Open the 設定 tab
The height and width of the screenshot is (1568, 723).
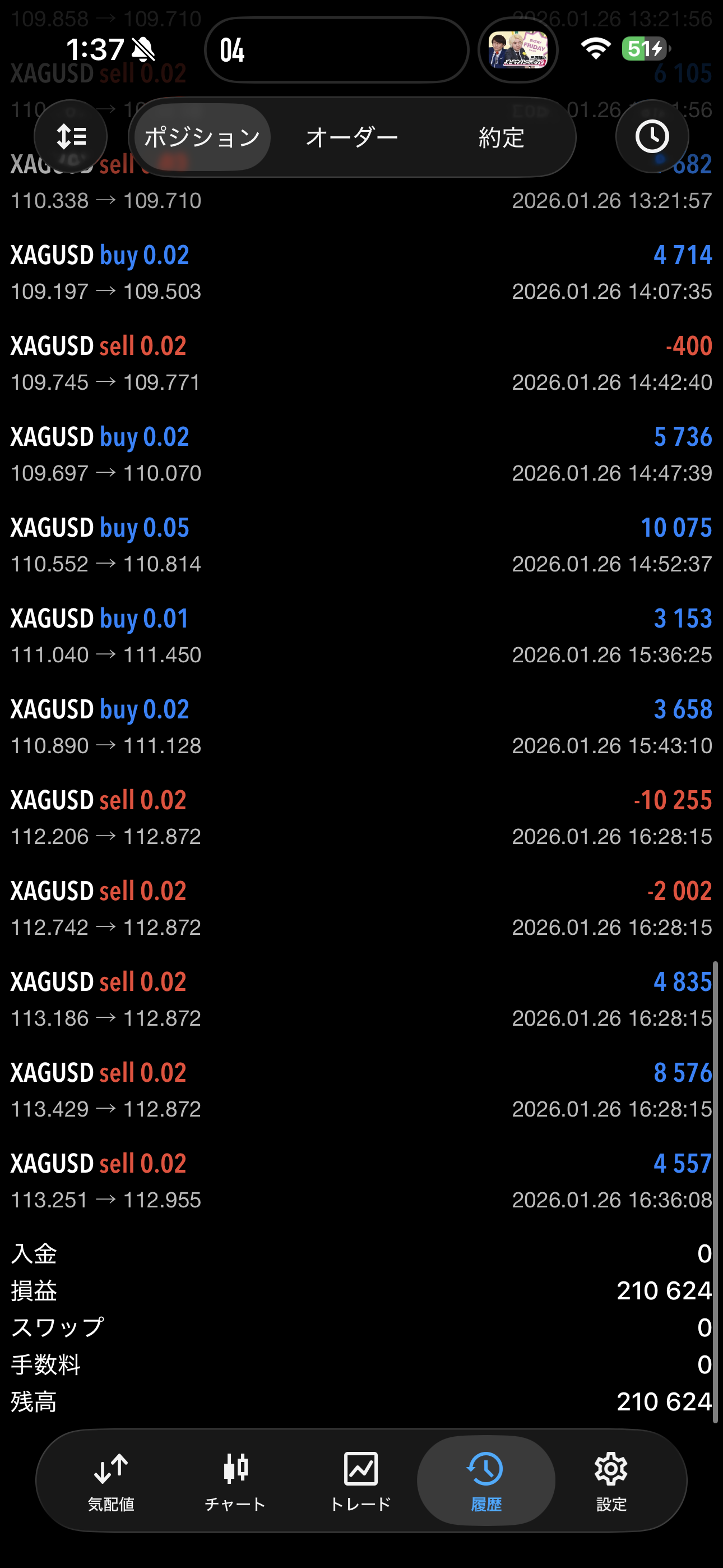[611, 1480]
